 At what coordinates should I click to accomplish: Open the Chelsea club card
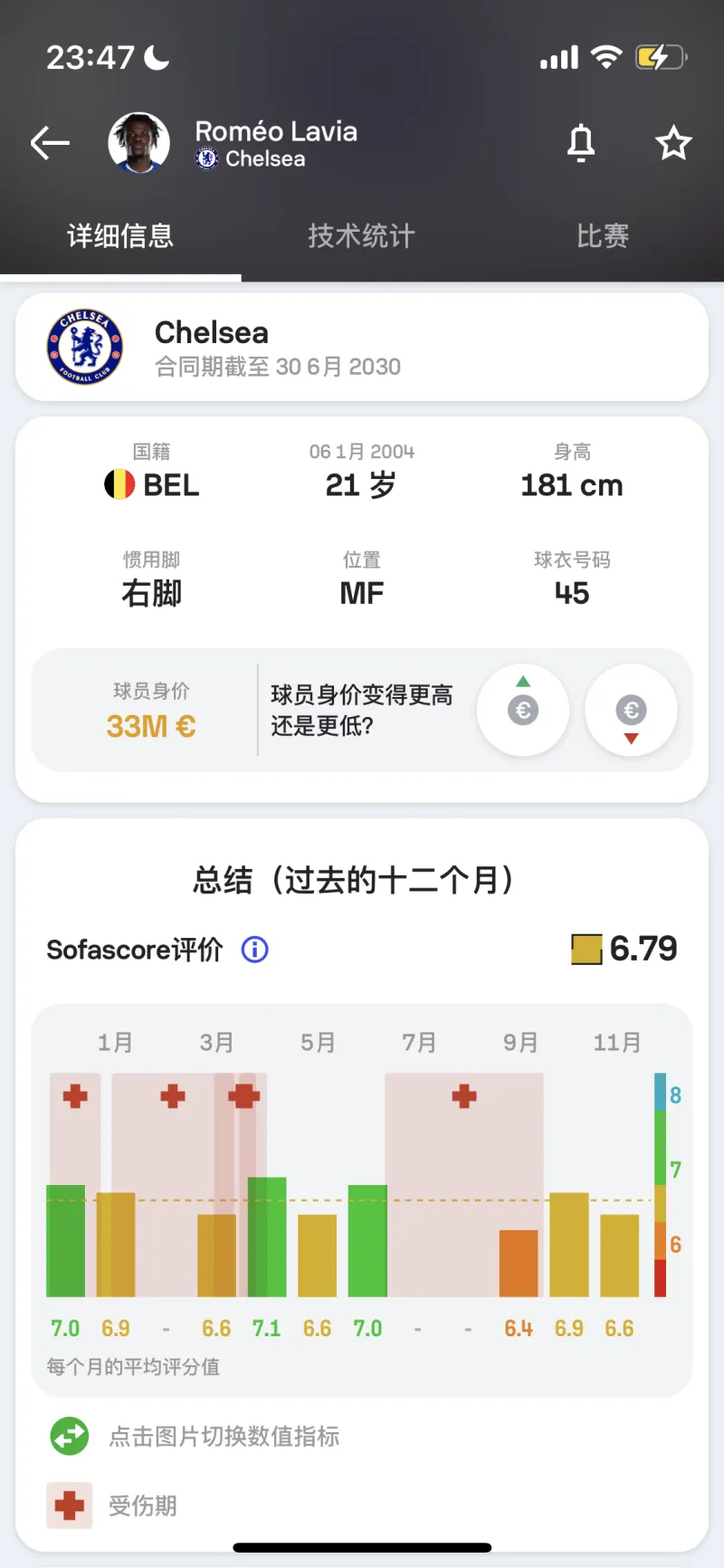(362, 348)
